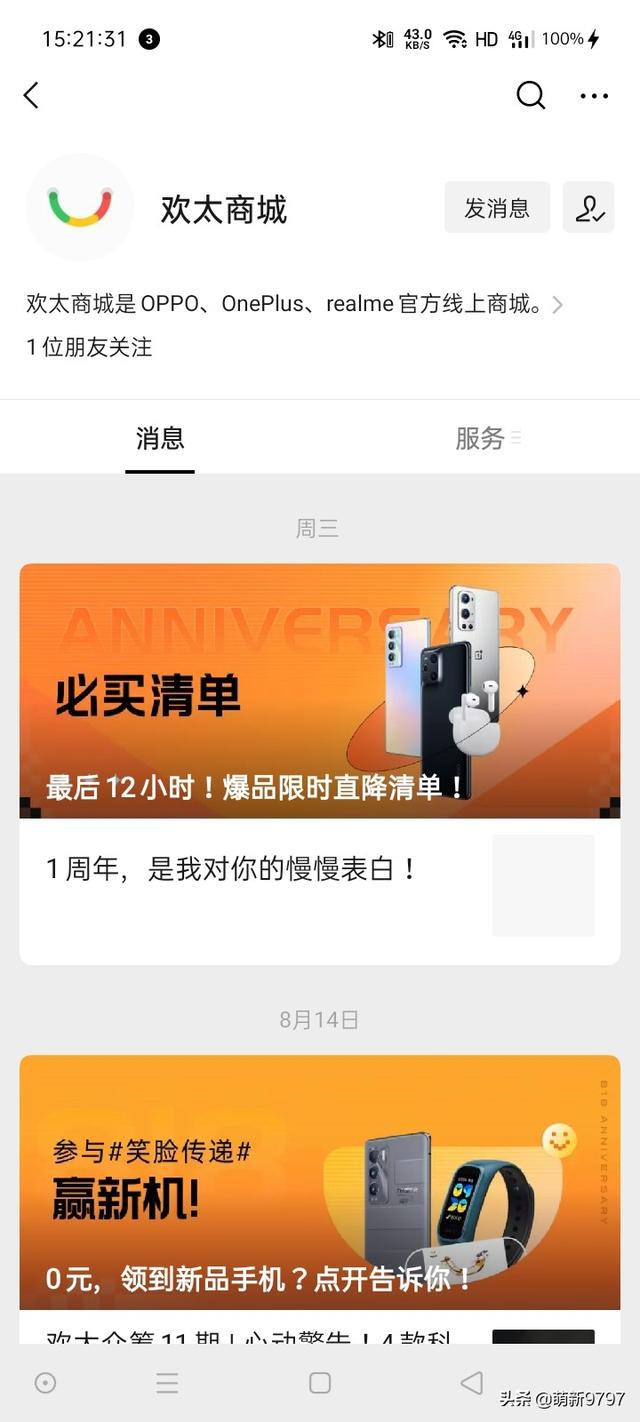Open the 笑脸传递 赢新机 article banner
This screenshot has height=1422, width=640.
coord(319,1182)
